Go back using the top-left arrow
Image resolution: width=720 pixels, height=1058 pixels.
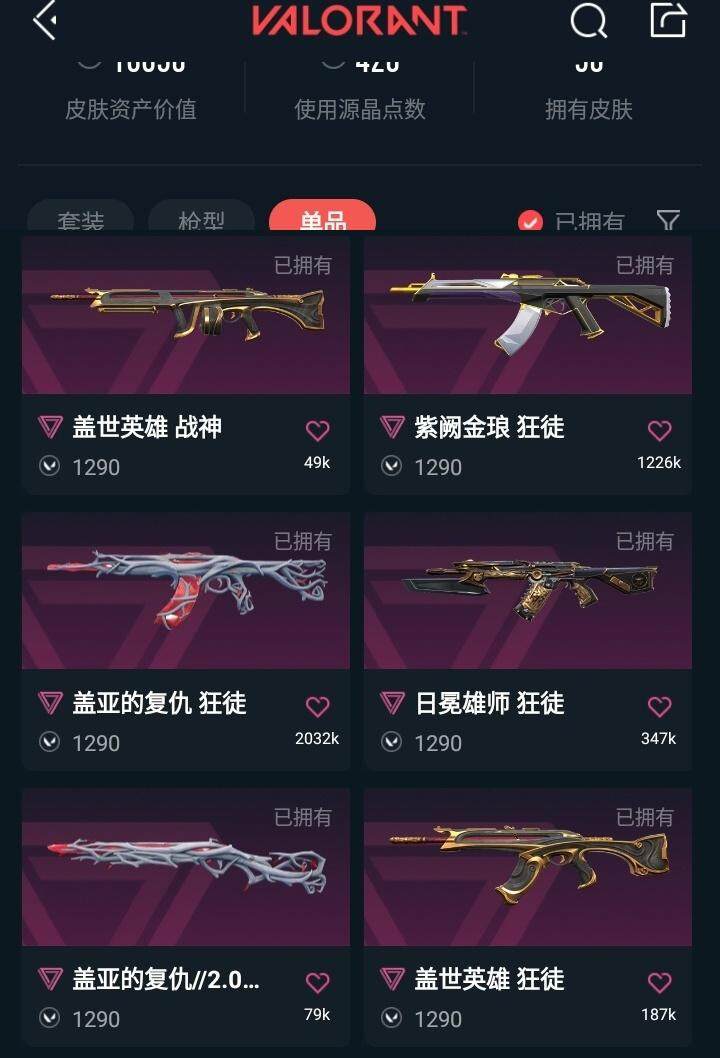[x=45, y=20]
